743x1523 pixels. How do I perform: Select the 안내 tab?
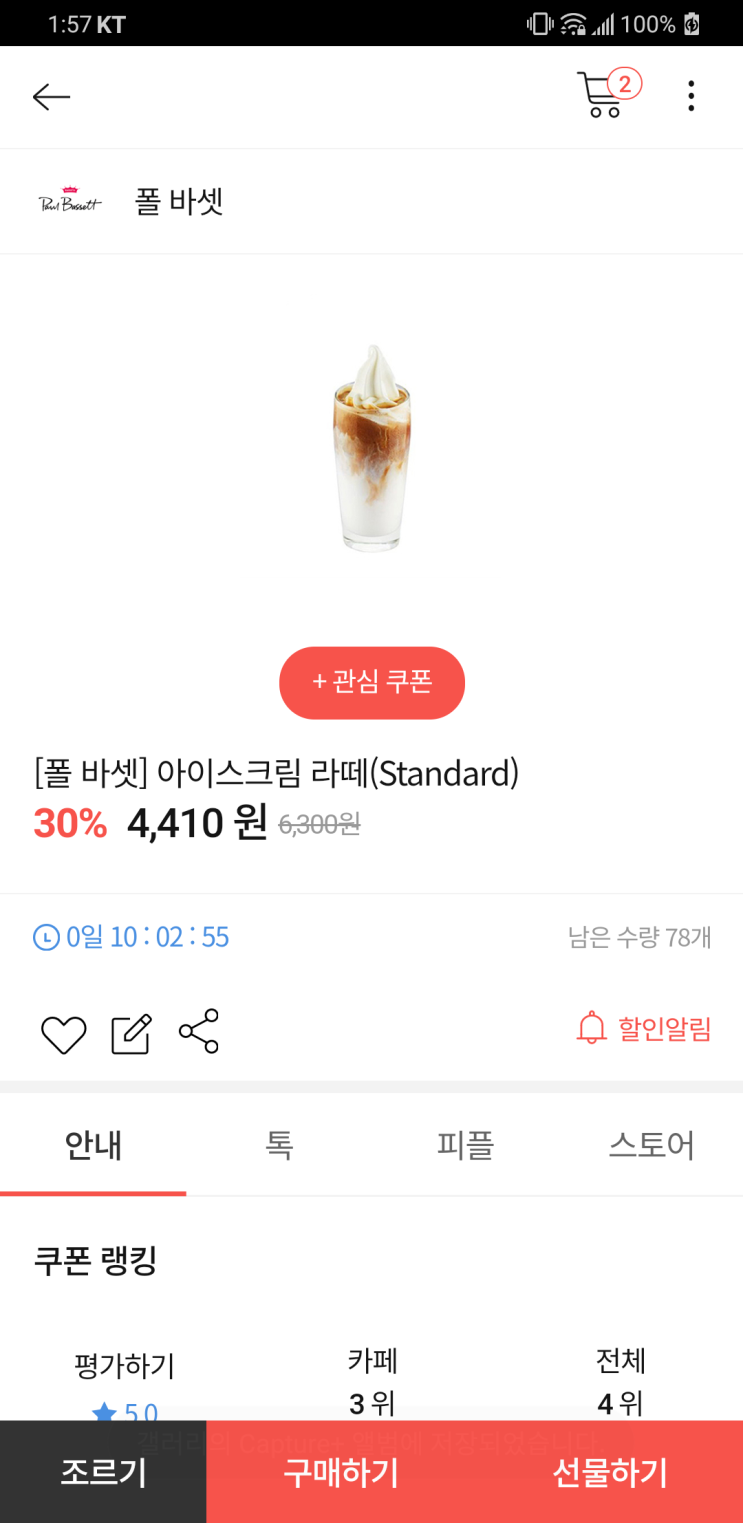click(93, 1145)
